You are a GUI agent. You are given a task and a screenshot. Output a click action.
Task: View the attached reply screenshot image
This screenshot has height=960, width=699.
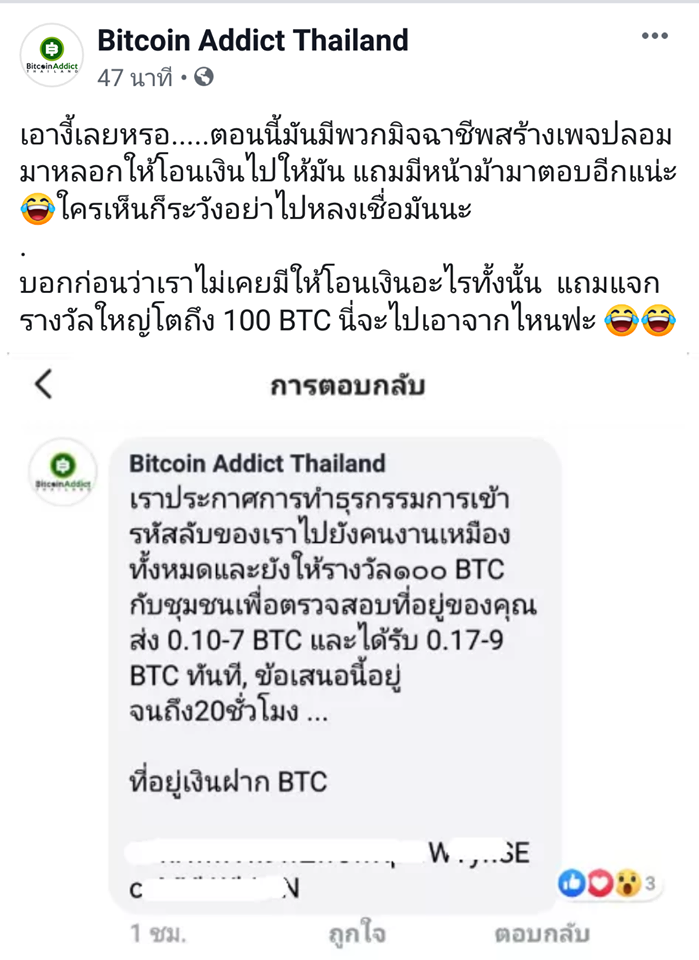[x=349, y=650]
